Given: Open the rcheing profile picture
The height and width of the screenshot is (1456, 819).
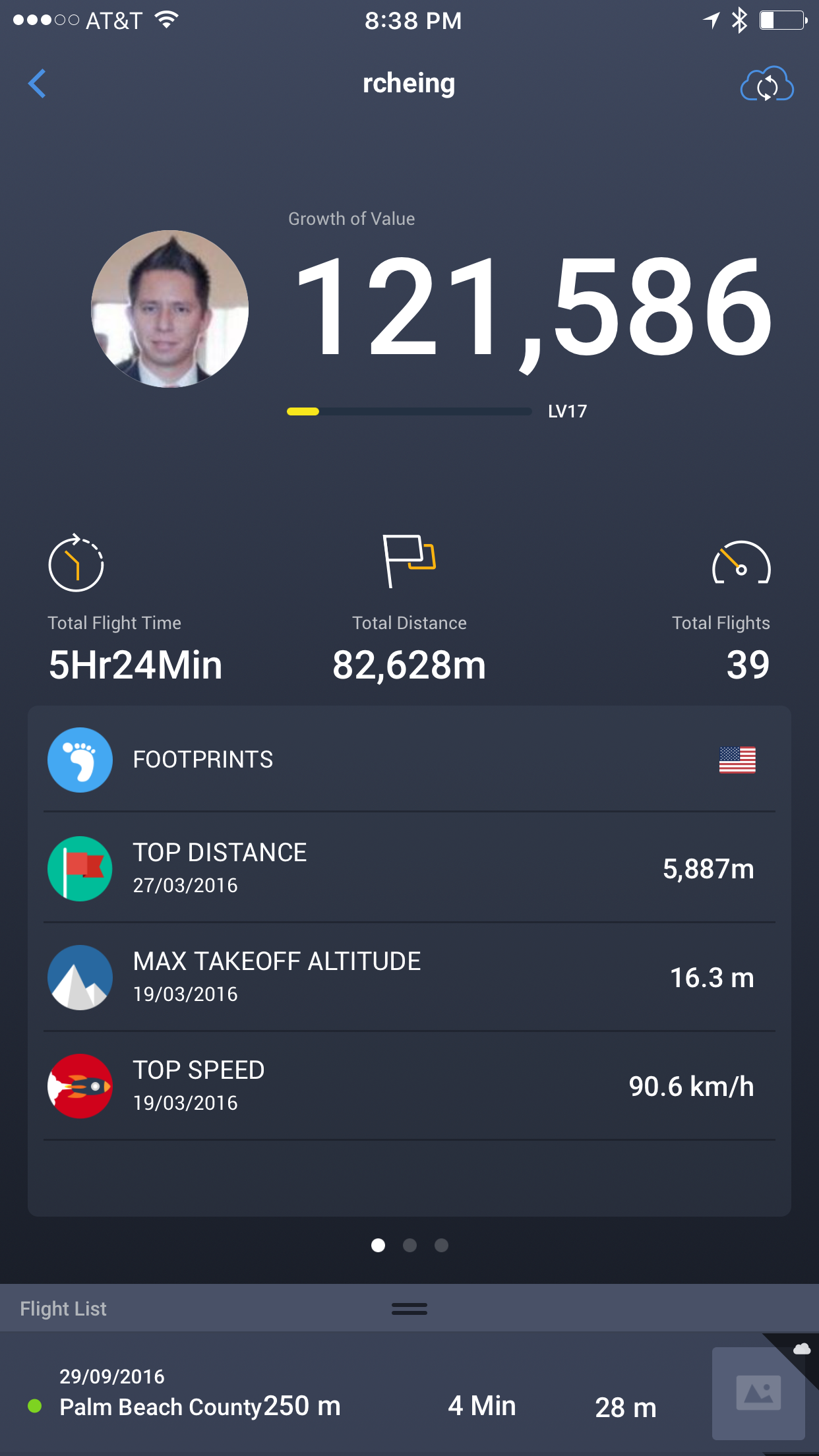Looking at the screenshot, I should pos(169,309).
